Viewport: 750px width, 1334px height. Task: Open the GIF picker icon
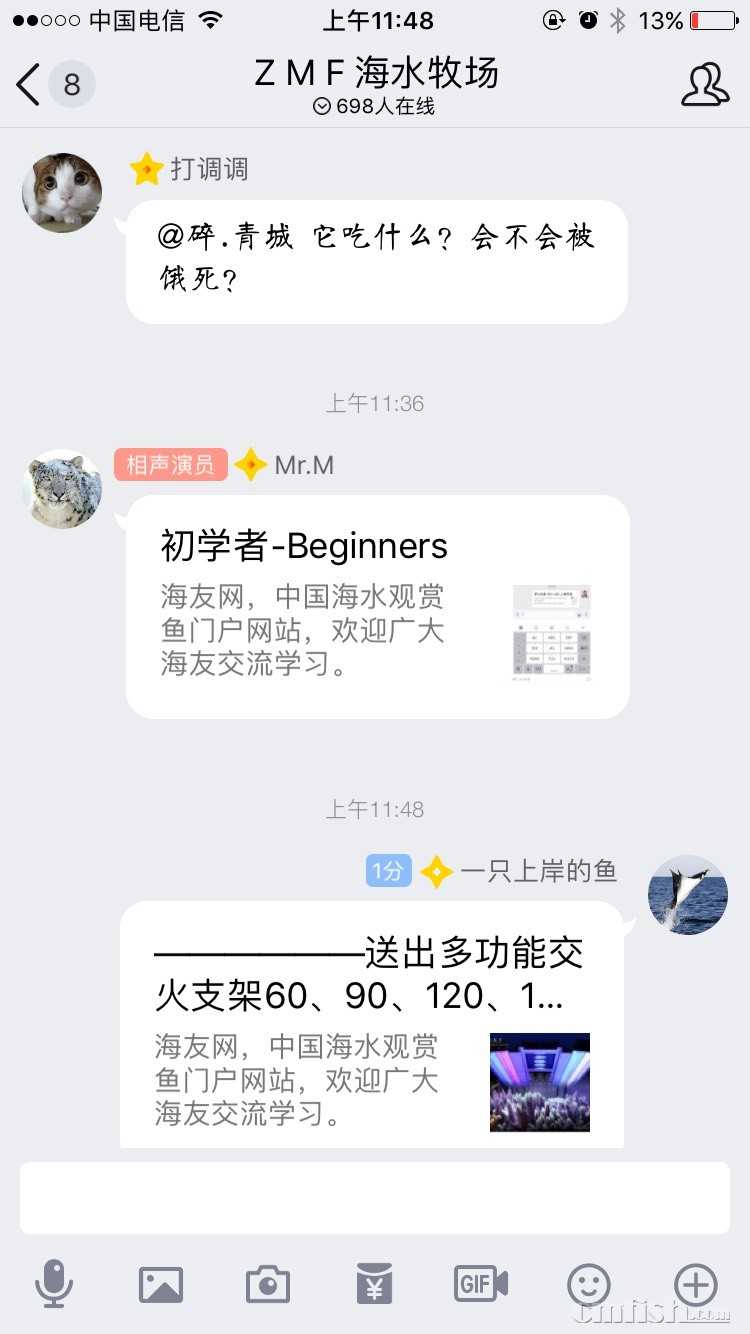coord(481,1286)
